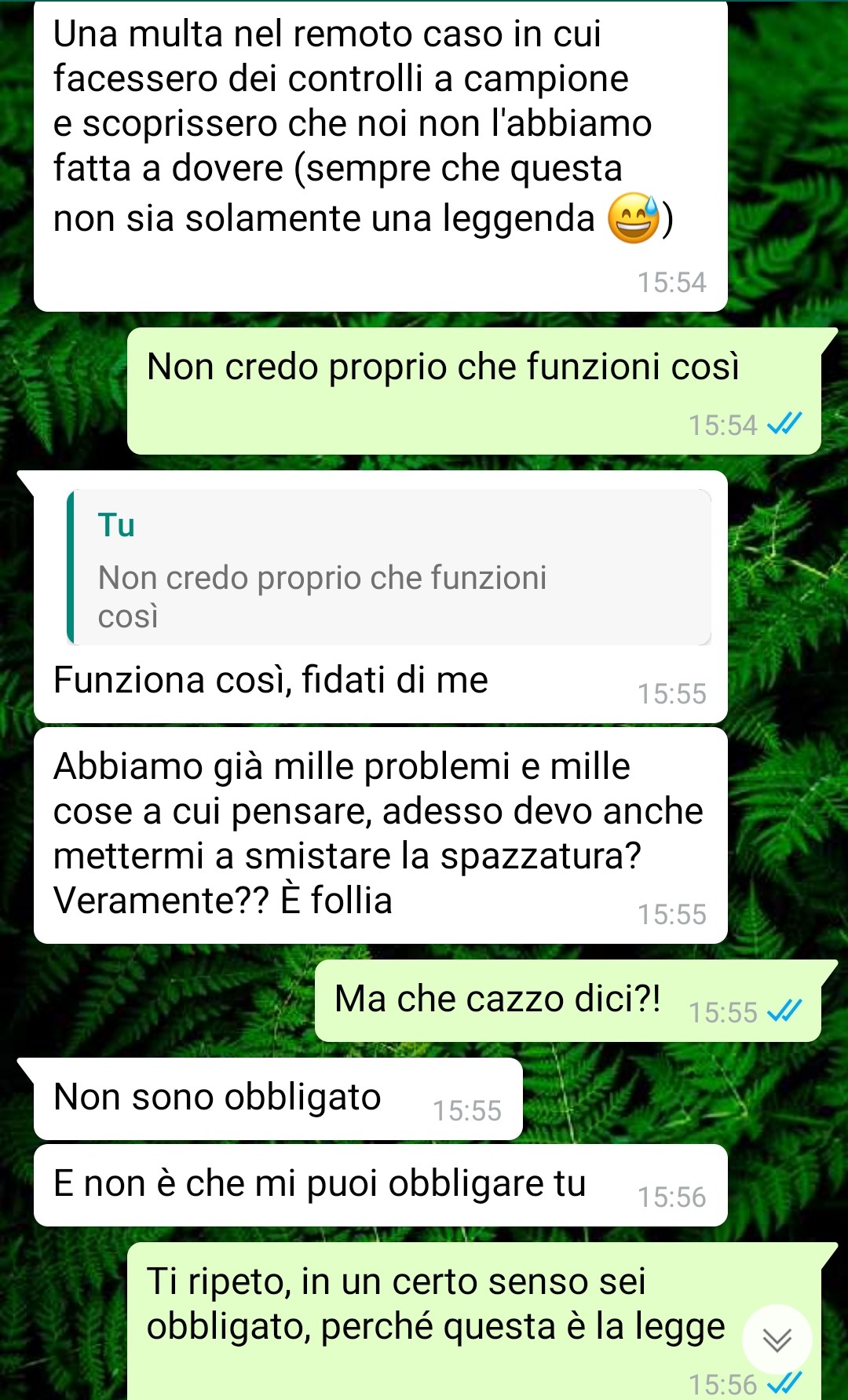This screenshot has height=1400, width=848.
Task: Jump to latest messages with down arrow
Action: click(777, 1339)
